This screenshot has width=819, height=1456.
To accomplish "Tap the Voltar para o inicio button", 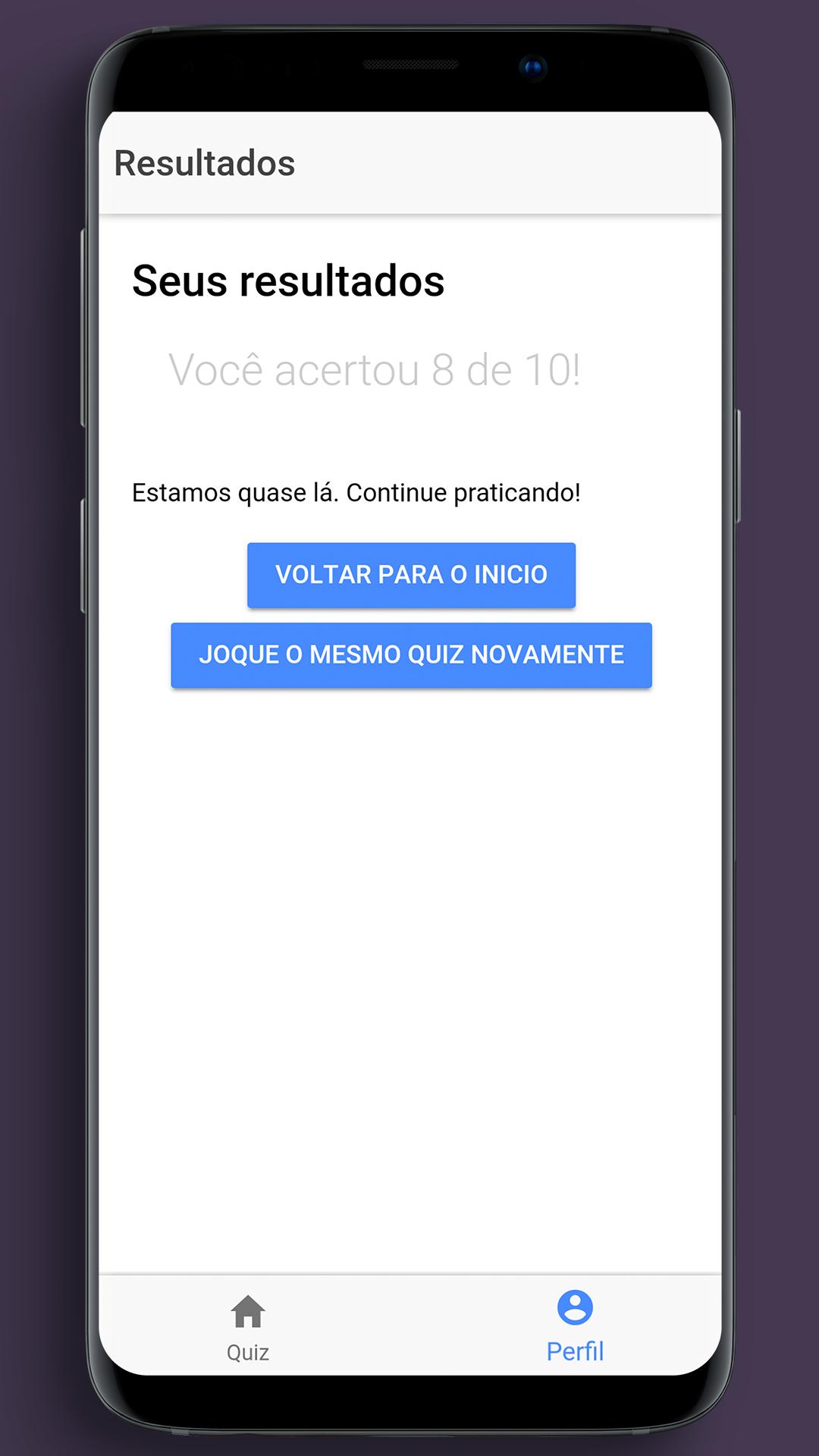I will click(x=411, y=575).
